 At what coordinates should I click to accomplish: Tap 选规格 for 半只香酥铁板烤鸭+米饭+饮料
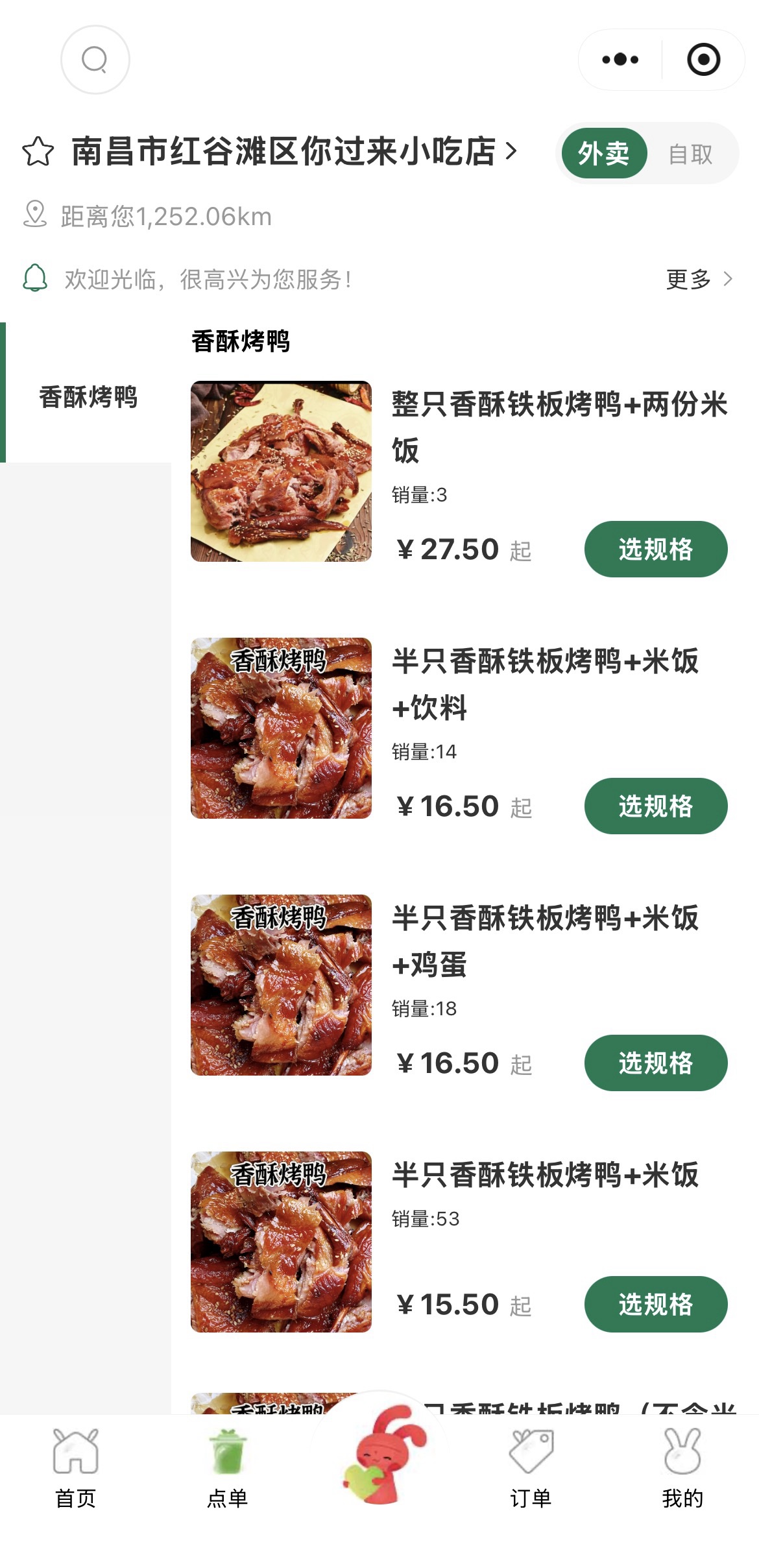point(655,806)
